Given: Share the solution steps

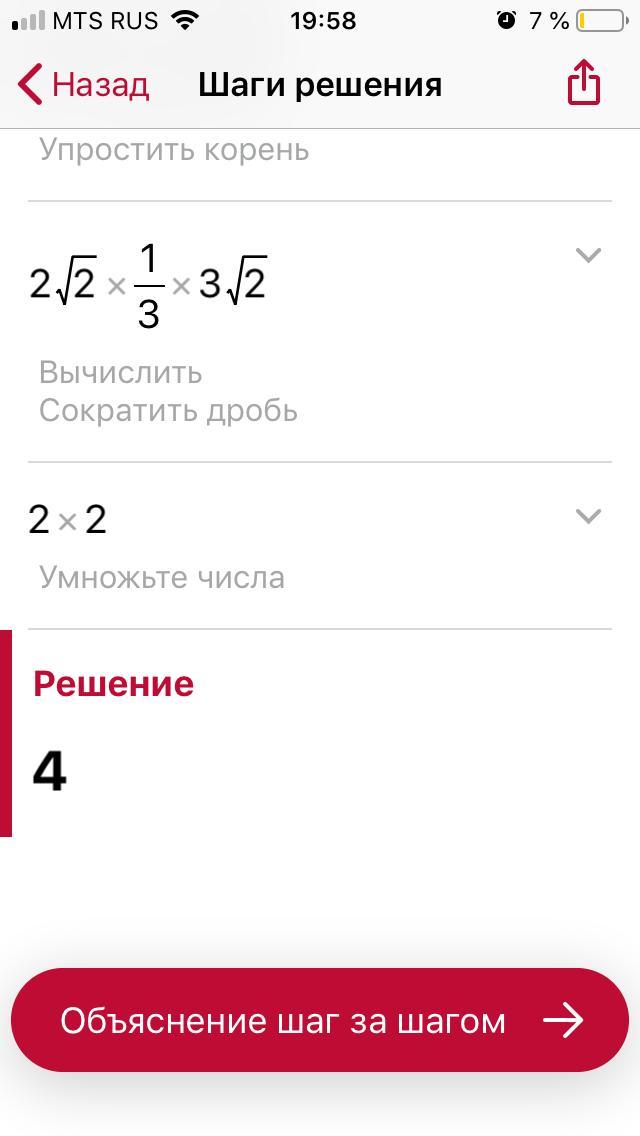Looking at the screenshot, I should click(x=584, y=83).
